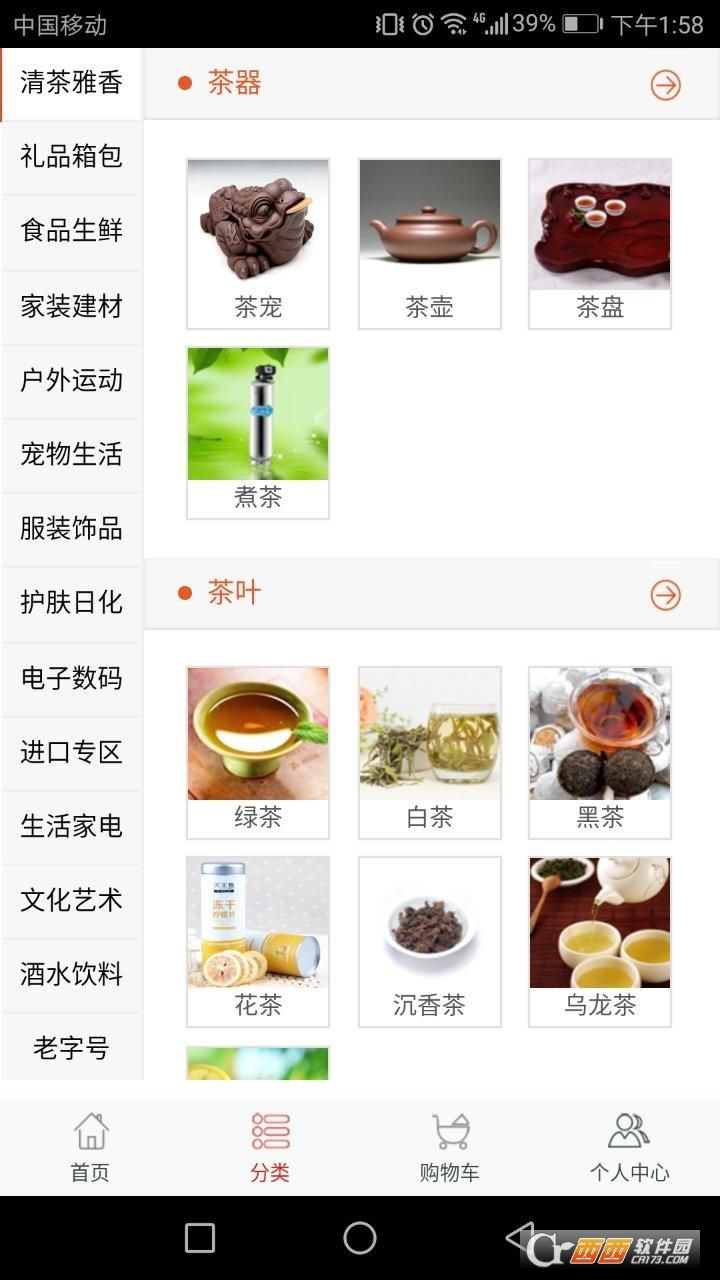Image resolution: width=720 pixels, height=1280 pixels.
Task: Open the 茶壶 teapot product thumbnail
Action: click(428, 222)
